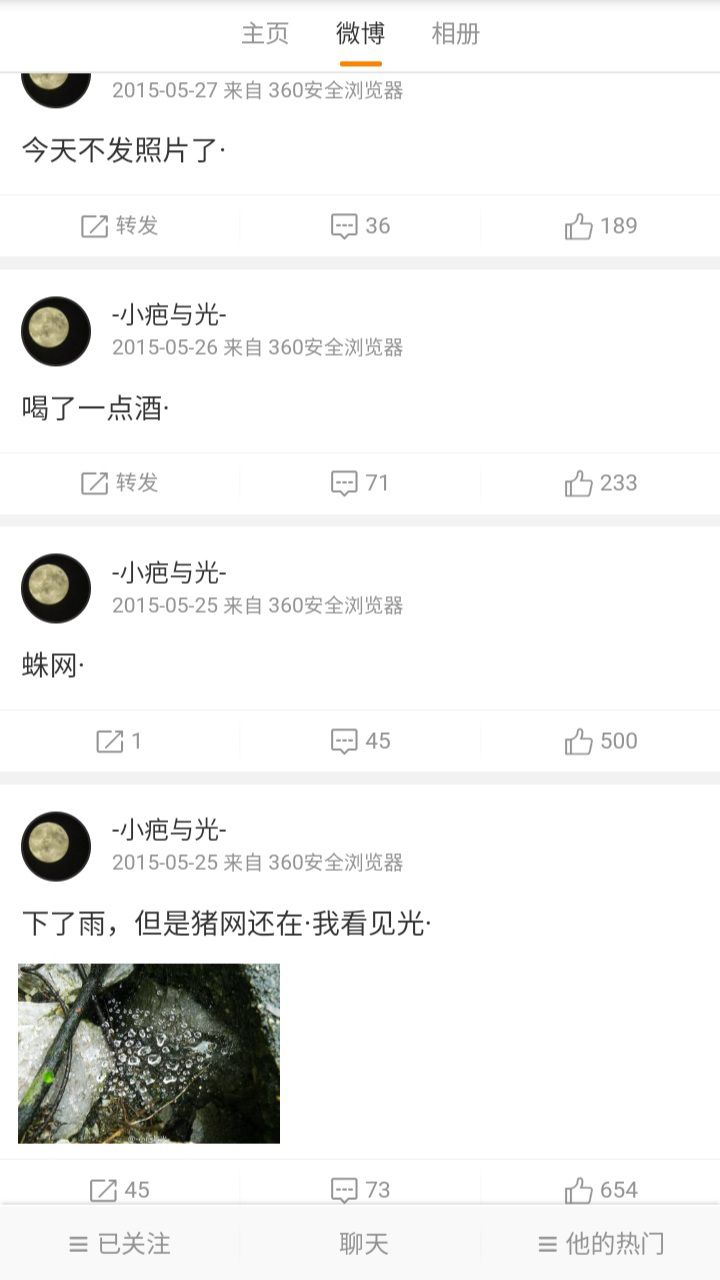Open comments on the 下了雨 post
The height and width of the screenshot is (1280, 720).
(x=360, y=1190)
